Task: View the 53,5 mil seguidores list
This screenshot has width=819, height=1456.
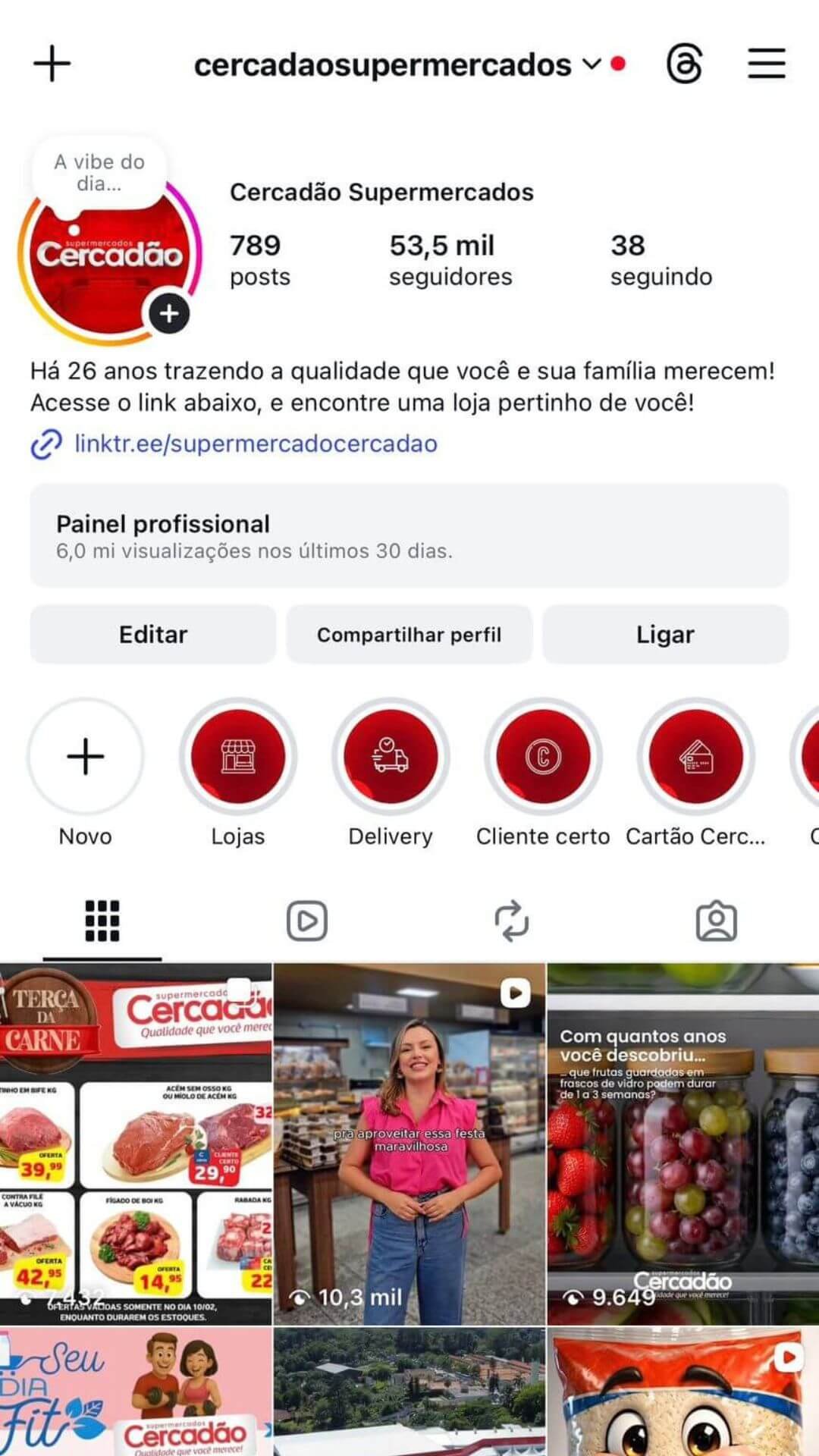Action: click(450, 260)
